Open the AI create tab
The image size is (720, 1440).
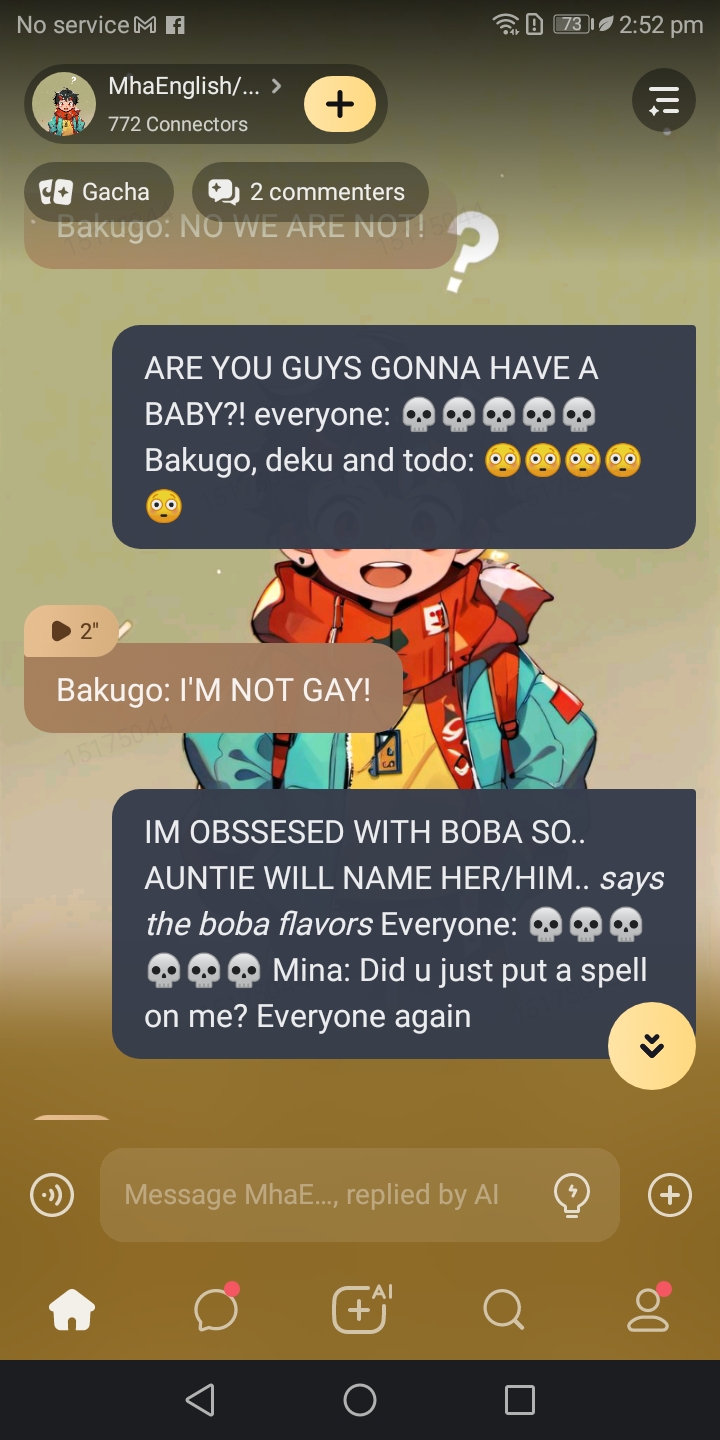360,1310
